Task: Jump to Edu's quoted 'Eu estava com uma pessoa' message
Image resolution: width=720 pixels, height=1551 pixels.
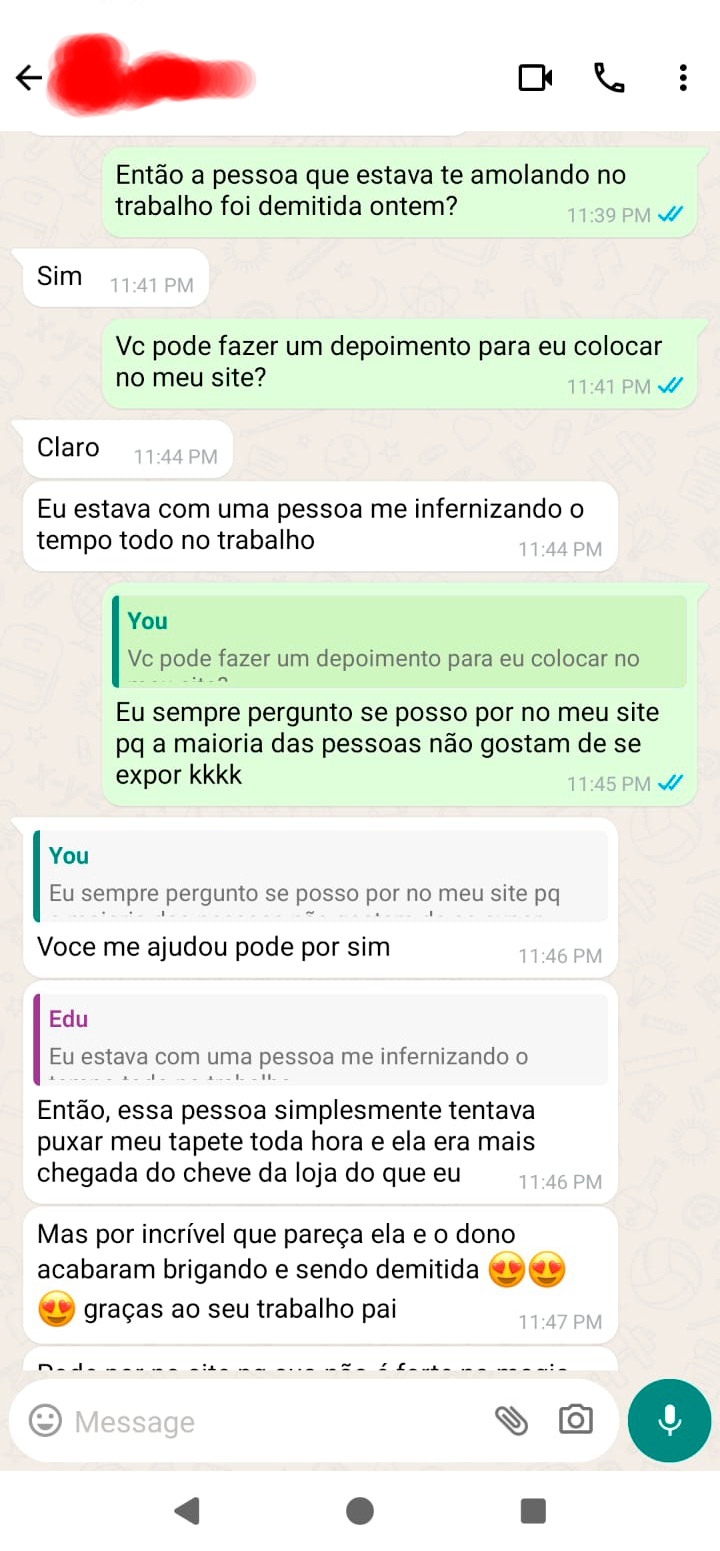Action: click(x=320, y=1039)
